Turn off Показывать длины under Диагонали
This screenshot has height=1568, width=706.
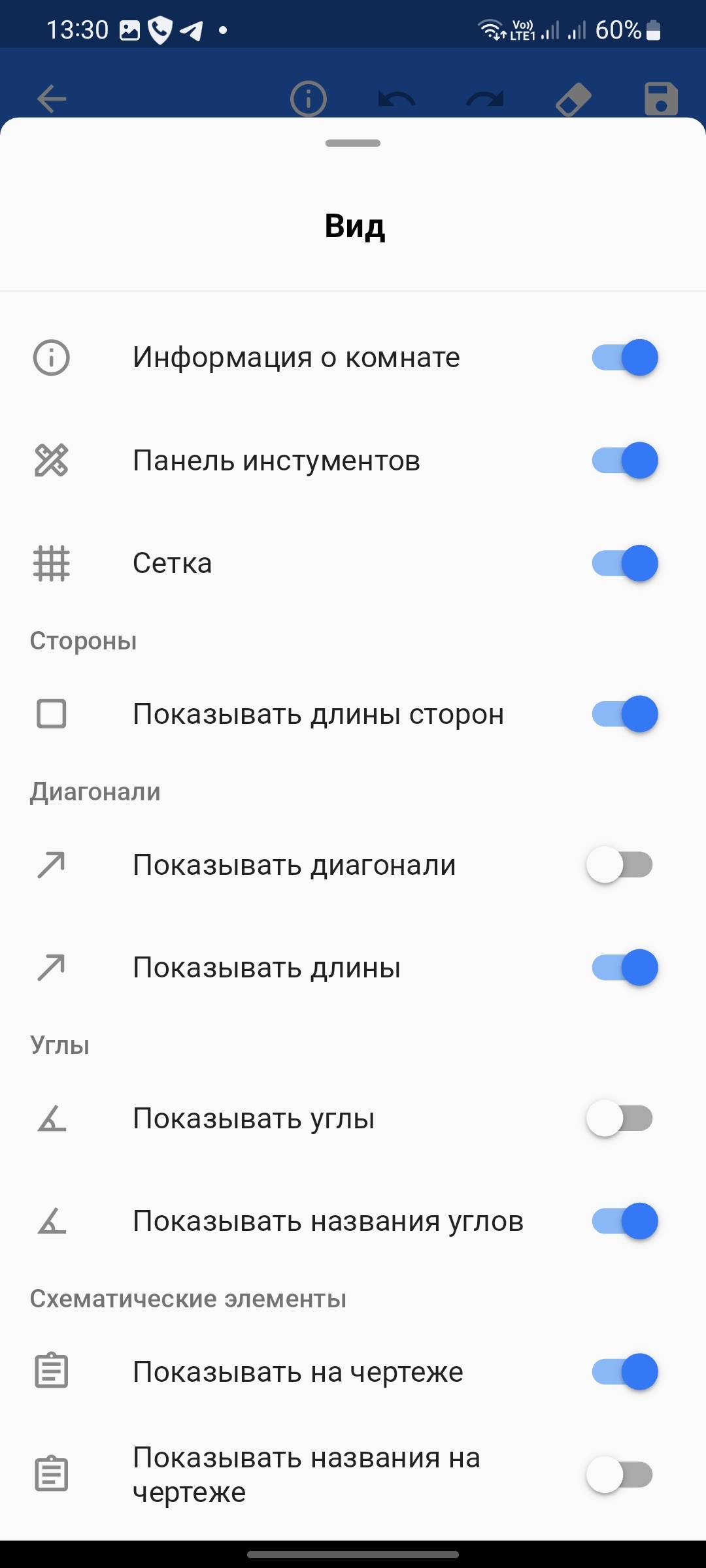(624, 968)
